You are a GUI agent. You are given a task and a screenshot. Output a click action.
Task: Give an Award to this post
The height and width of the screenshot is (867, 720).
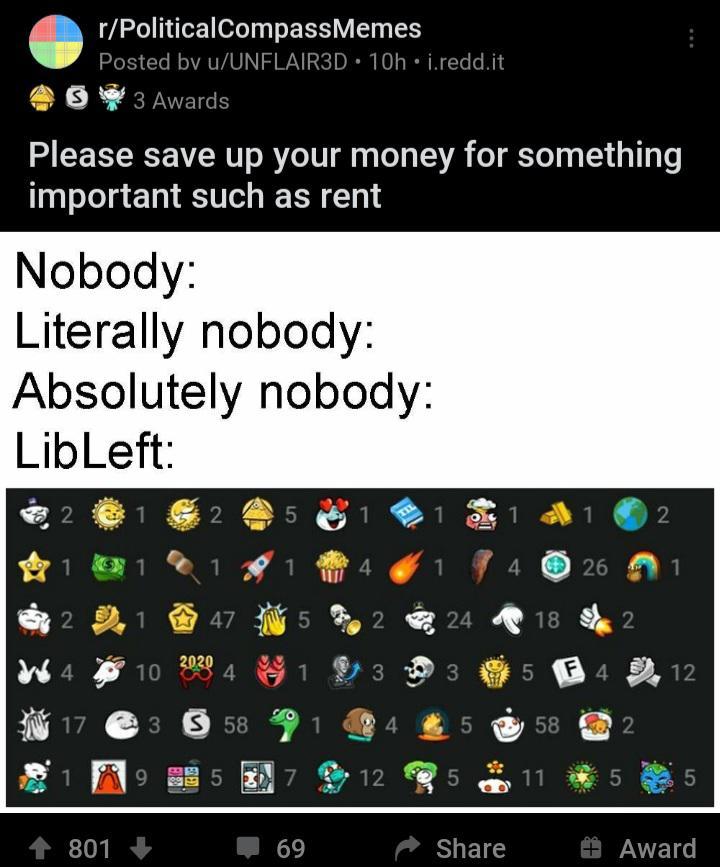coord(638,848)
